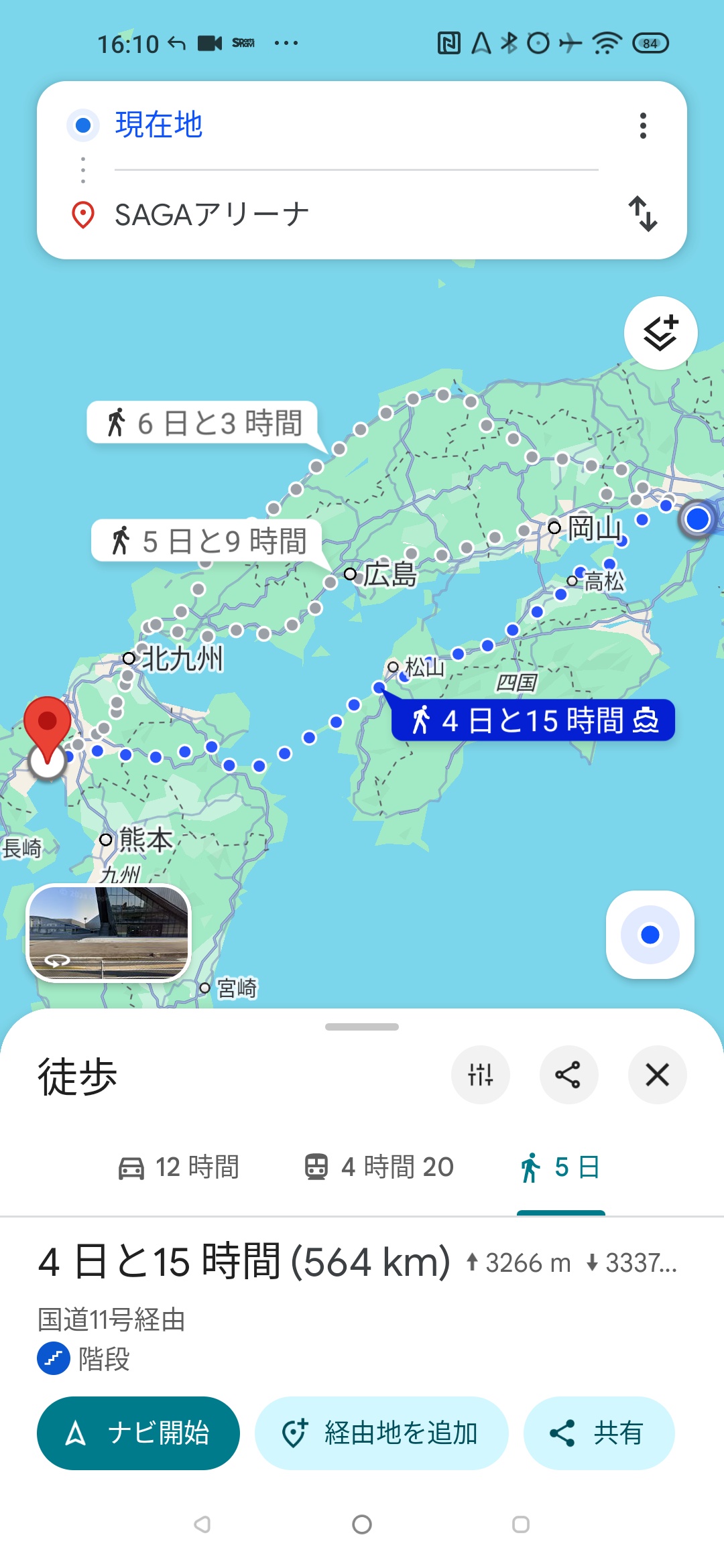Tap the 共有 share button

click(598, 1433)
